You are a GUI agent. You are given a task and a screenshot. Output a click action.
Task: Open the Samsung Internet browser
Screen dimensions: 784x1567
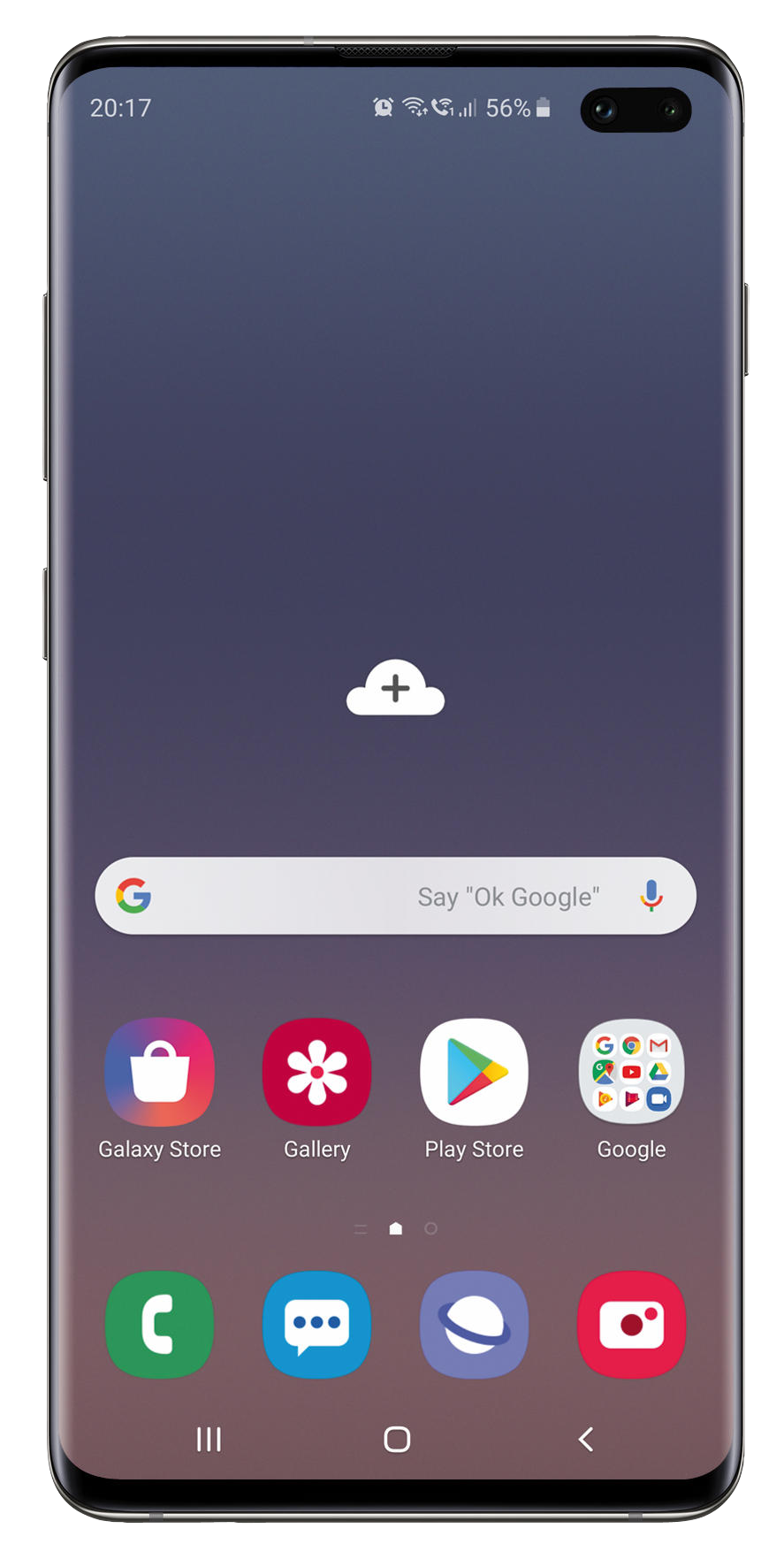point(474,1324)
